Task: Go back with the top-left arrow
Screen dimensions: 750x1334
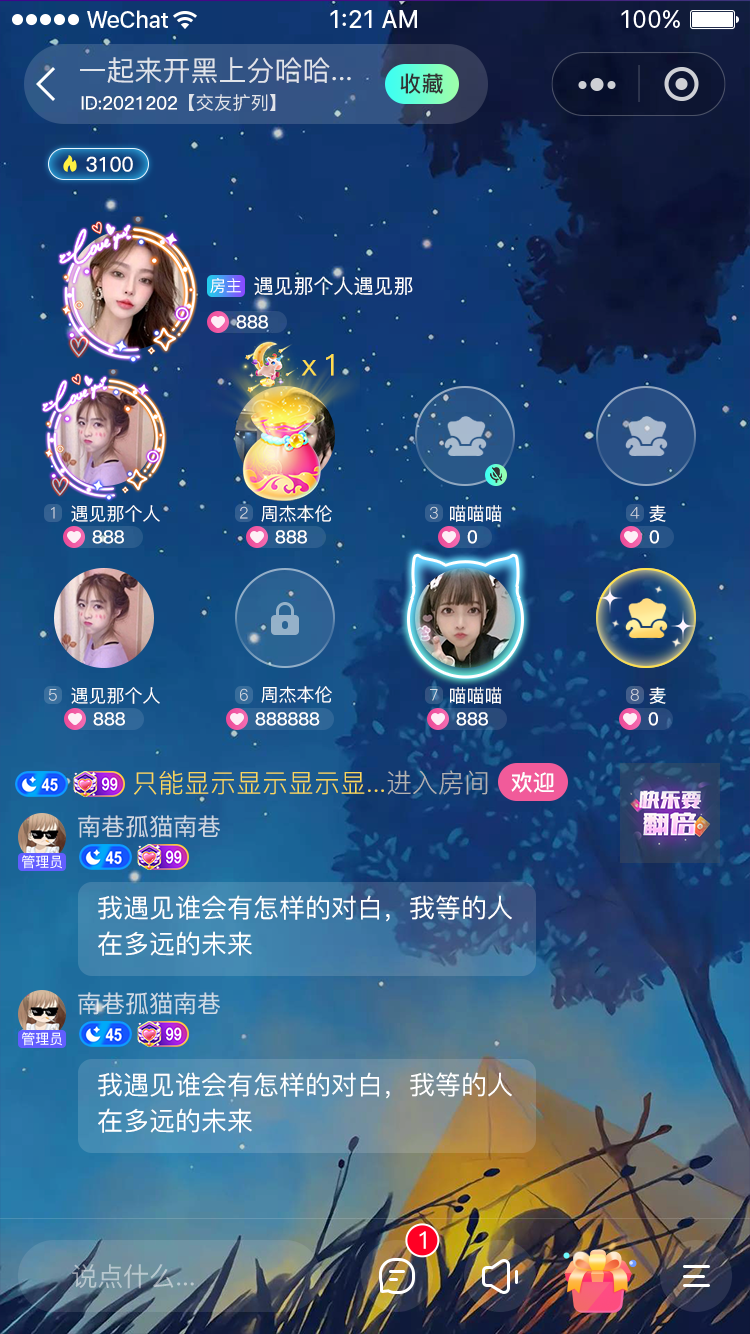Action: pyautogui.click(x=46, y=85)
